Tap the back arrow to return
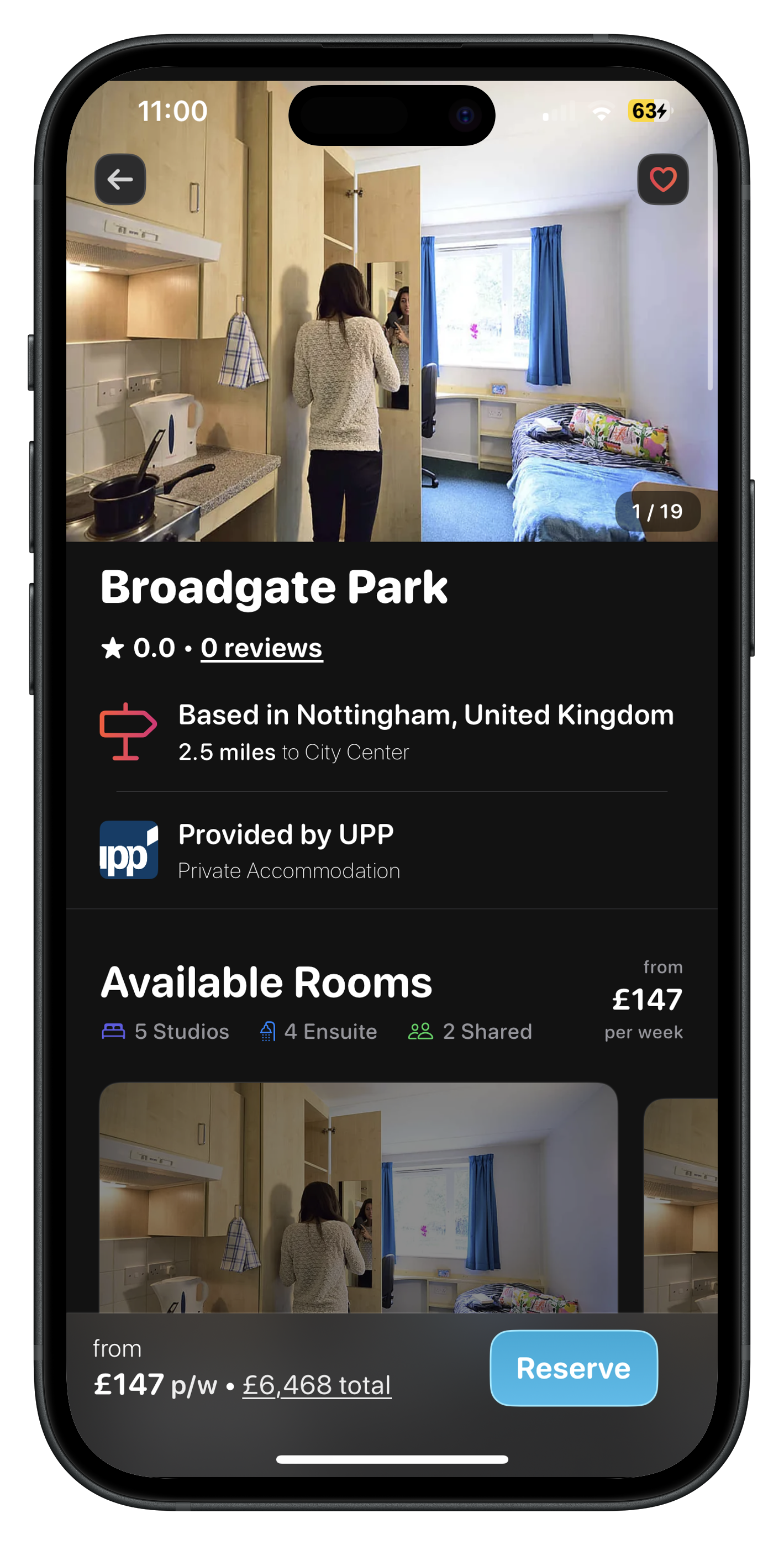Viewport: 784px width, 1545px height. click(x=120, y=178)
